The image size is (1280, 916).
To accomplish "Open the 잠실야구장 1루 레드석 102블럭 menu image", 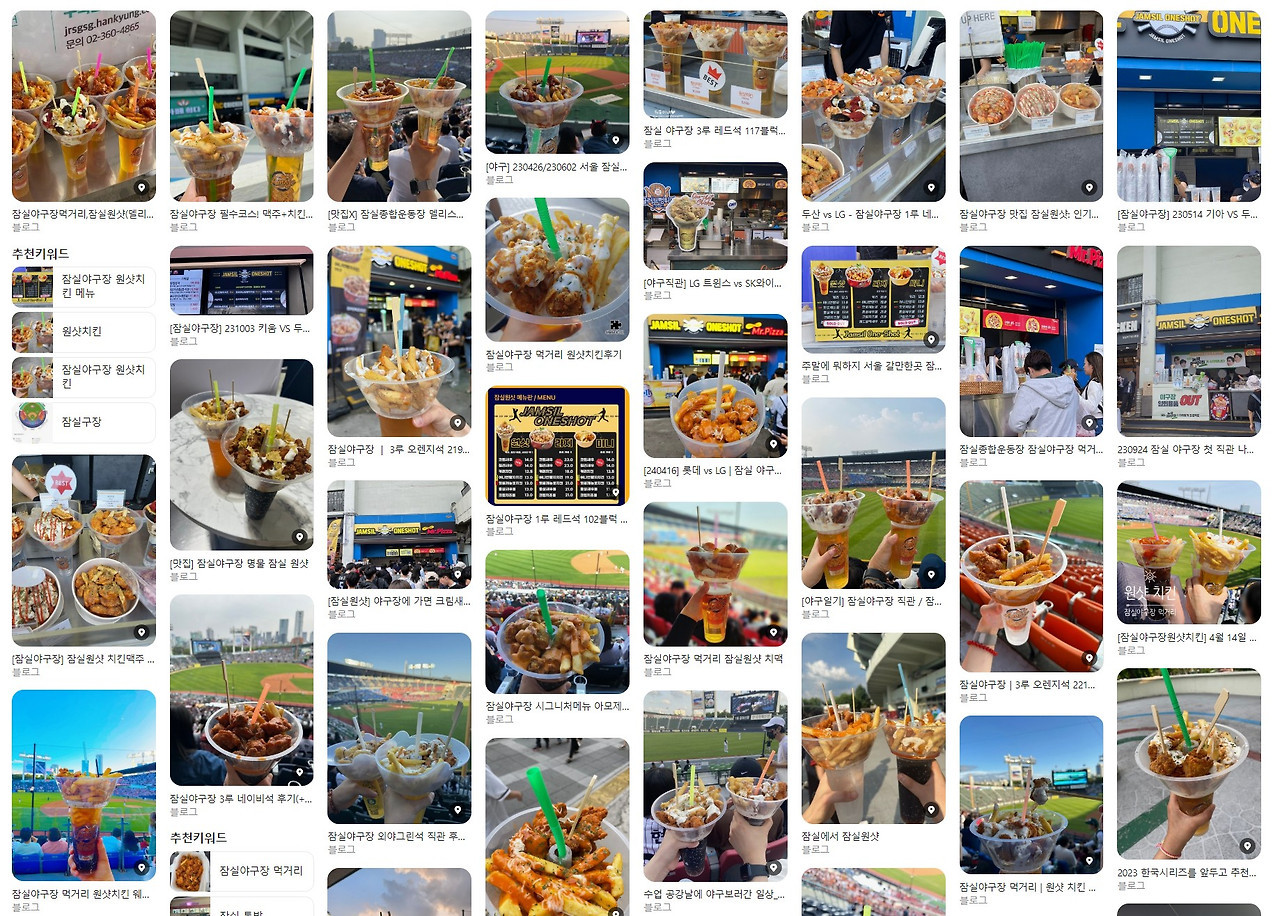I will (557, 446).
